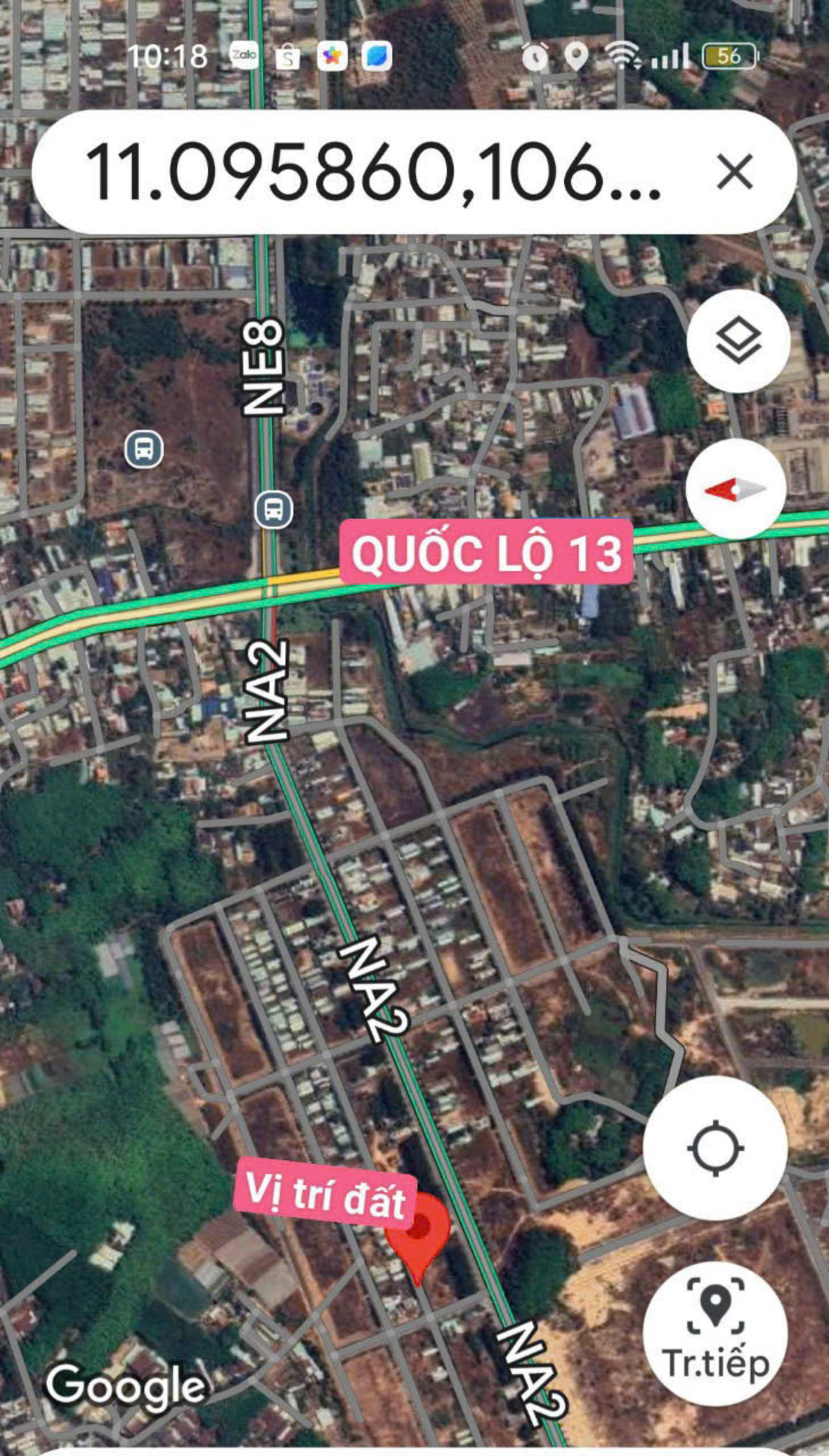Clear the coordinates in the search box
The image size is (829, 1456).
tap(735, 172)
